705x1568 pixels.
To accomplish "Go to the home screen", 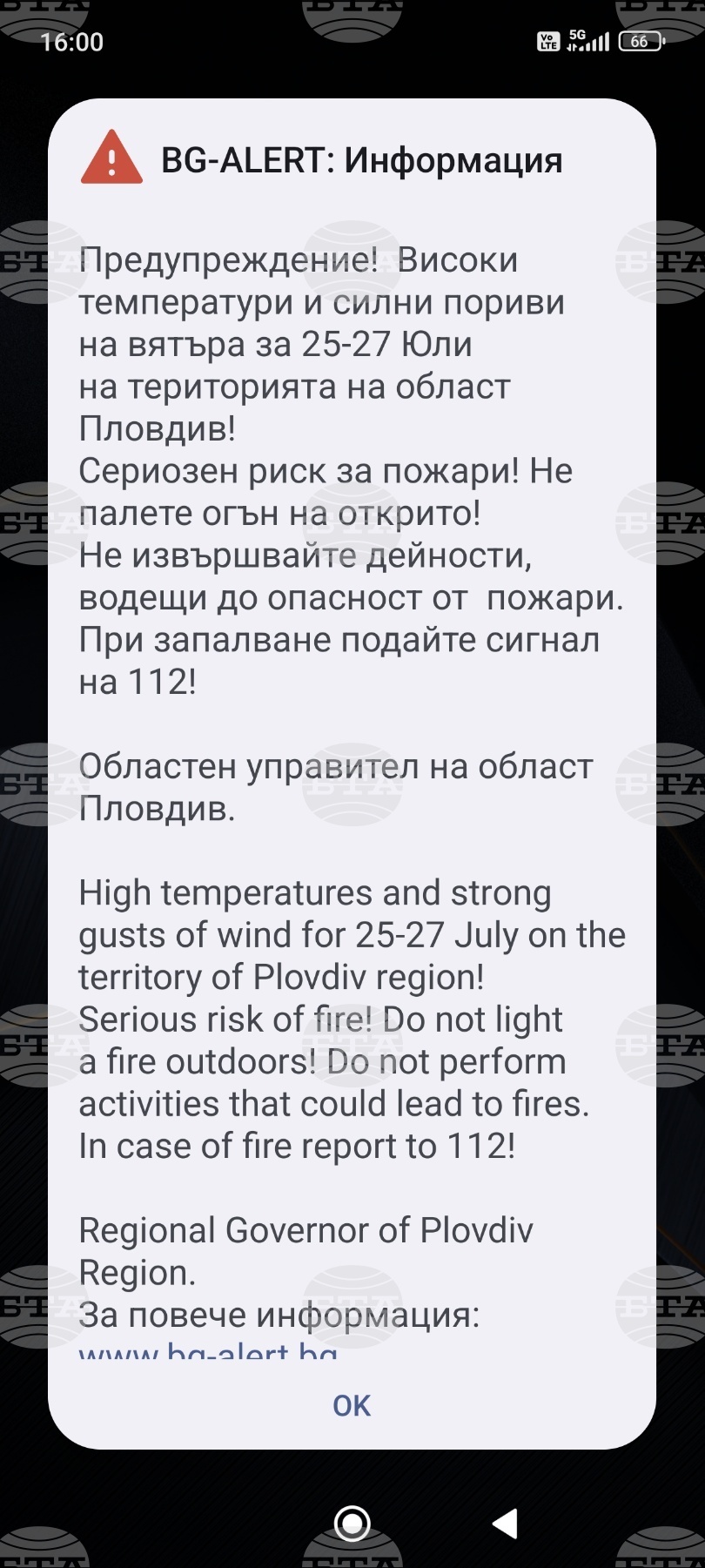I will [x=352, y=1523].
